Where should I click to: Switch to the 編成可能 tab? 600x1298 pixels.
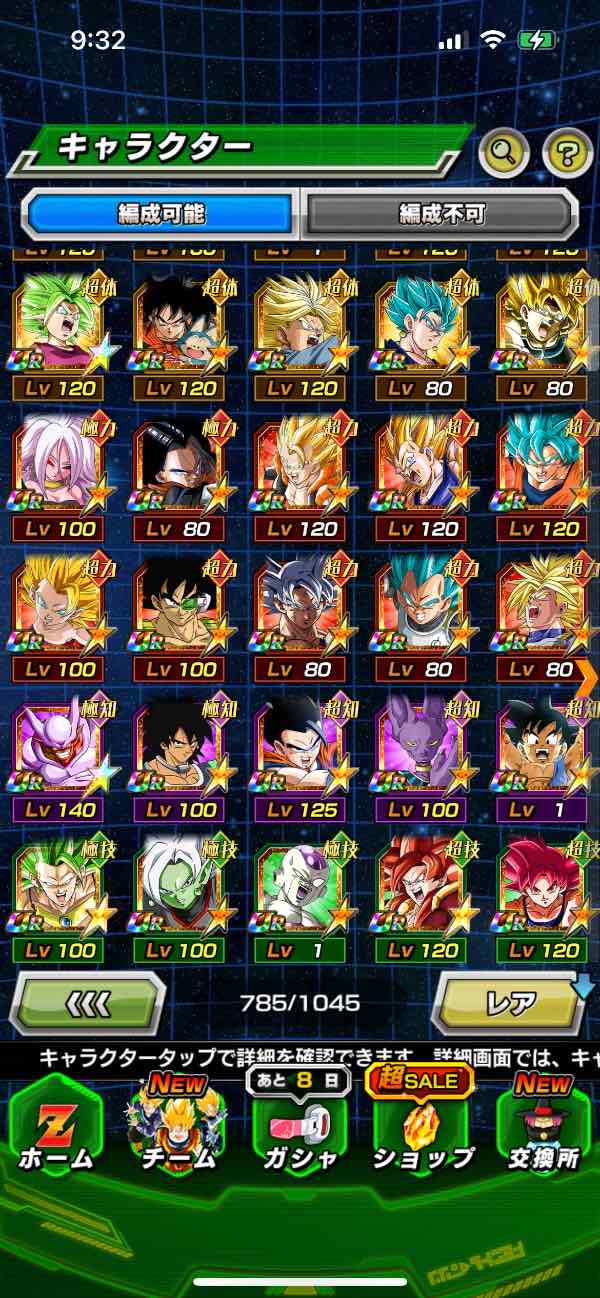[161, 212]
